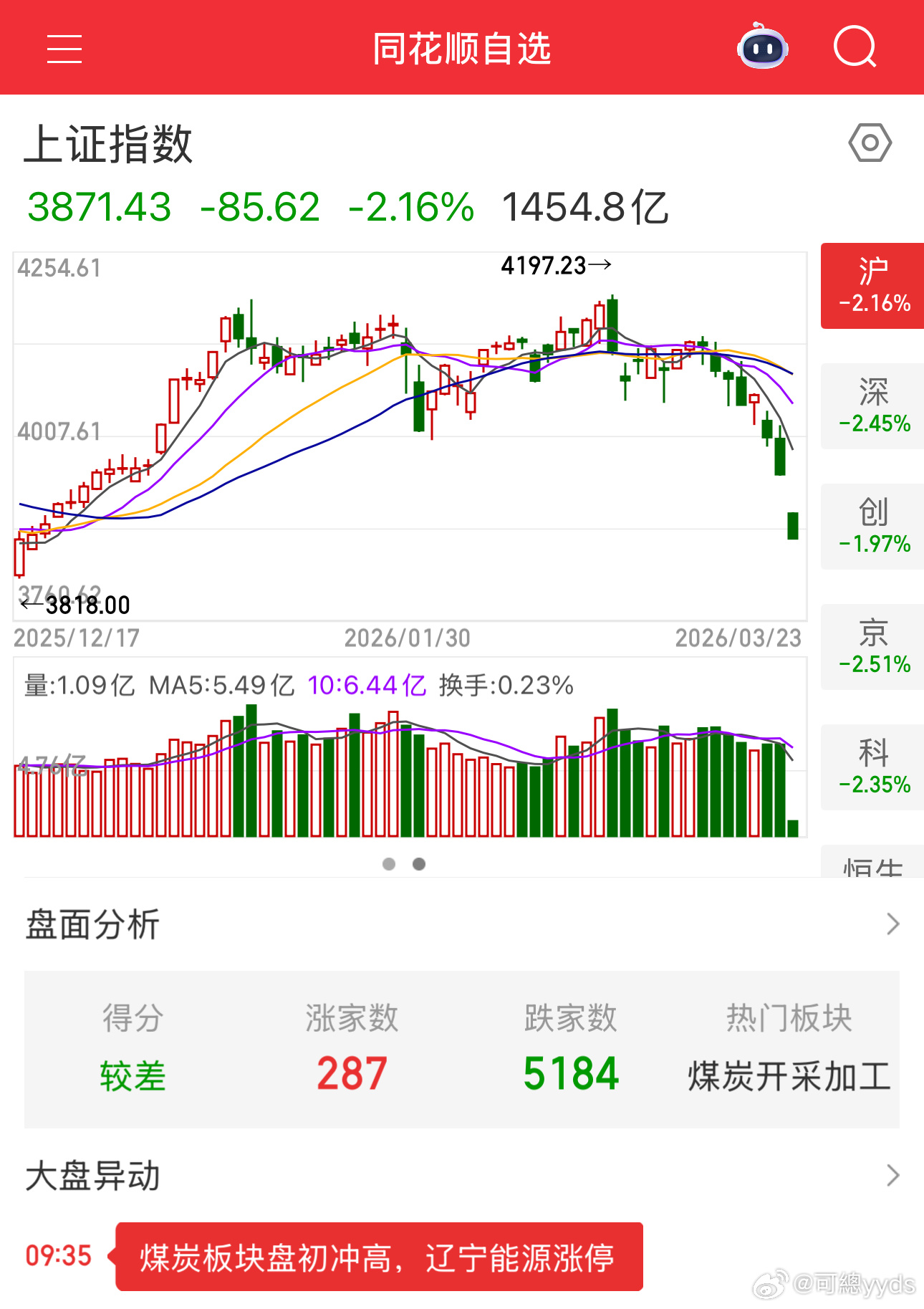Open the hamburger navigation menu
924x1309 pixels.
[63, 48]
